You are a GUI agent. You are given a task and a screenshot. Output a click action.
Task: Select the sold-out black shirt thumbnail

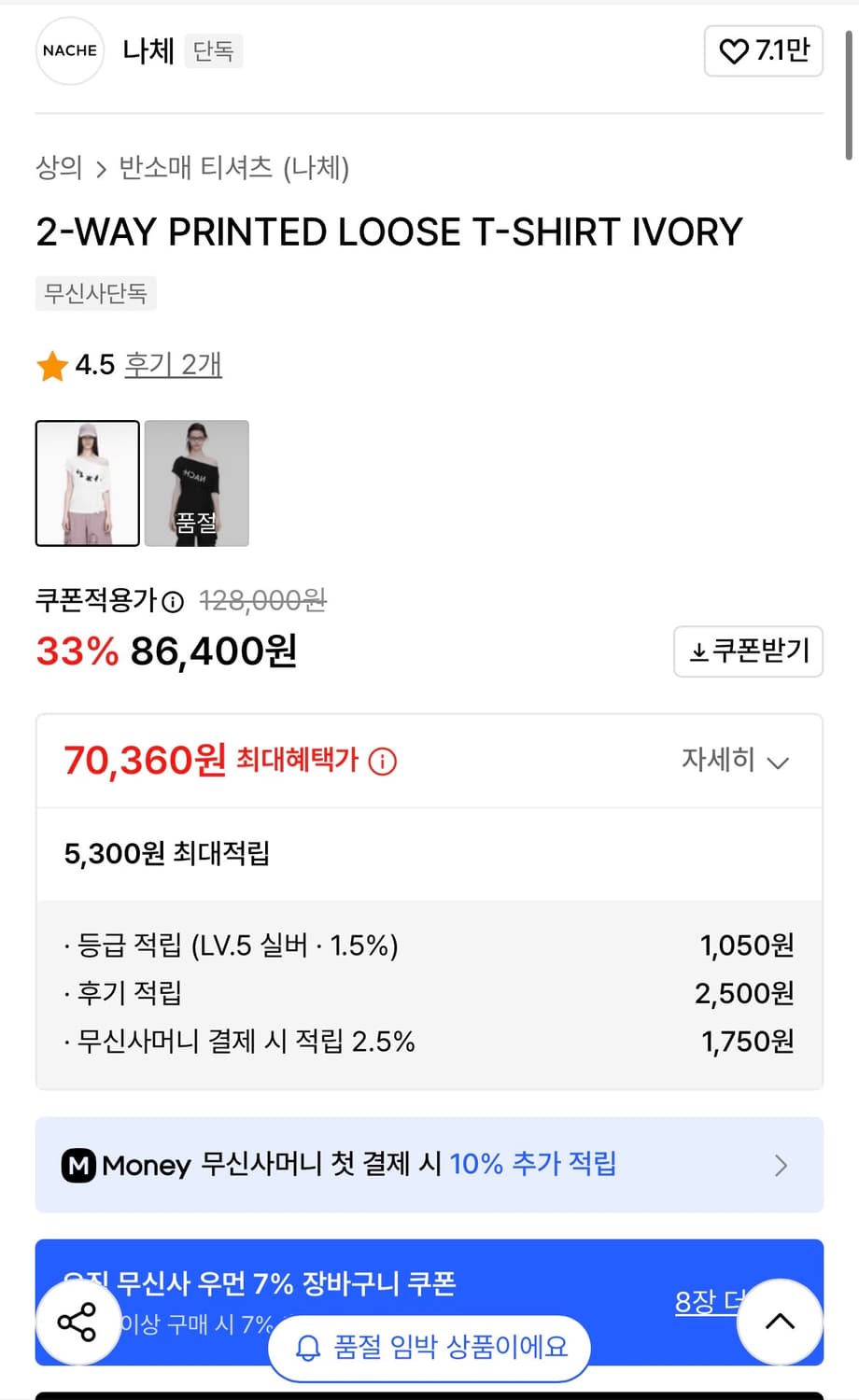point(196,483)
